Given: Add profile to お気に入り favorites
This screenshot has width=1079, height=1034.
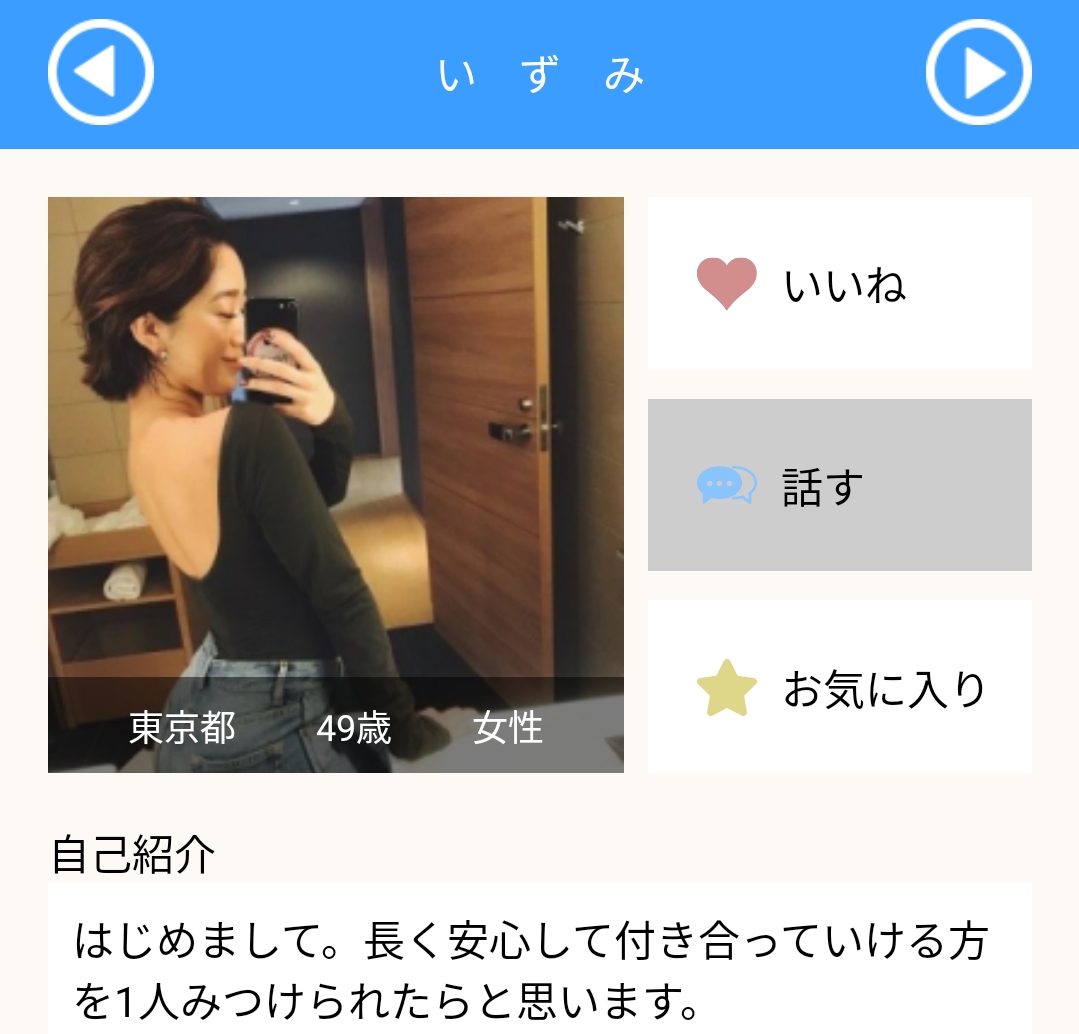Looking at the screenshot, I should [839, 687].
